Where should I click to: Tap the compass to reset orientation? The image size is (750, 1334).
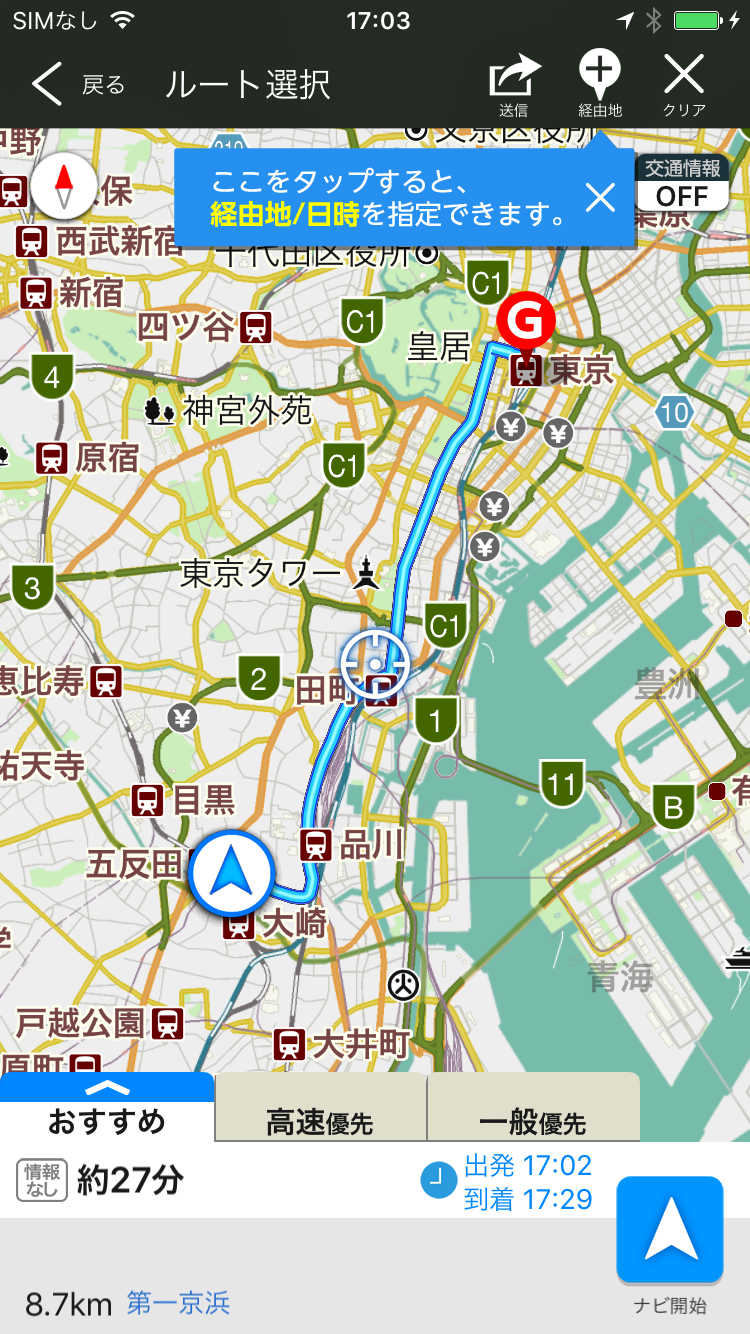click(x=64, y=186)
